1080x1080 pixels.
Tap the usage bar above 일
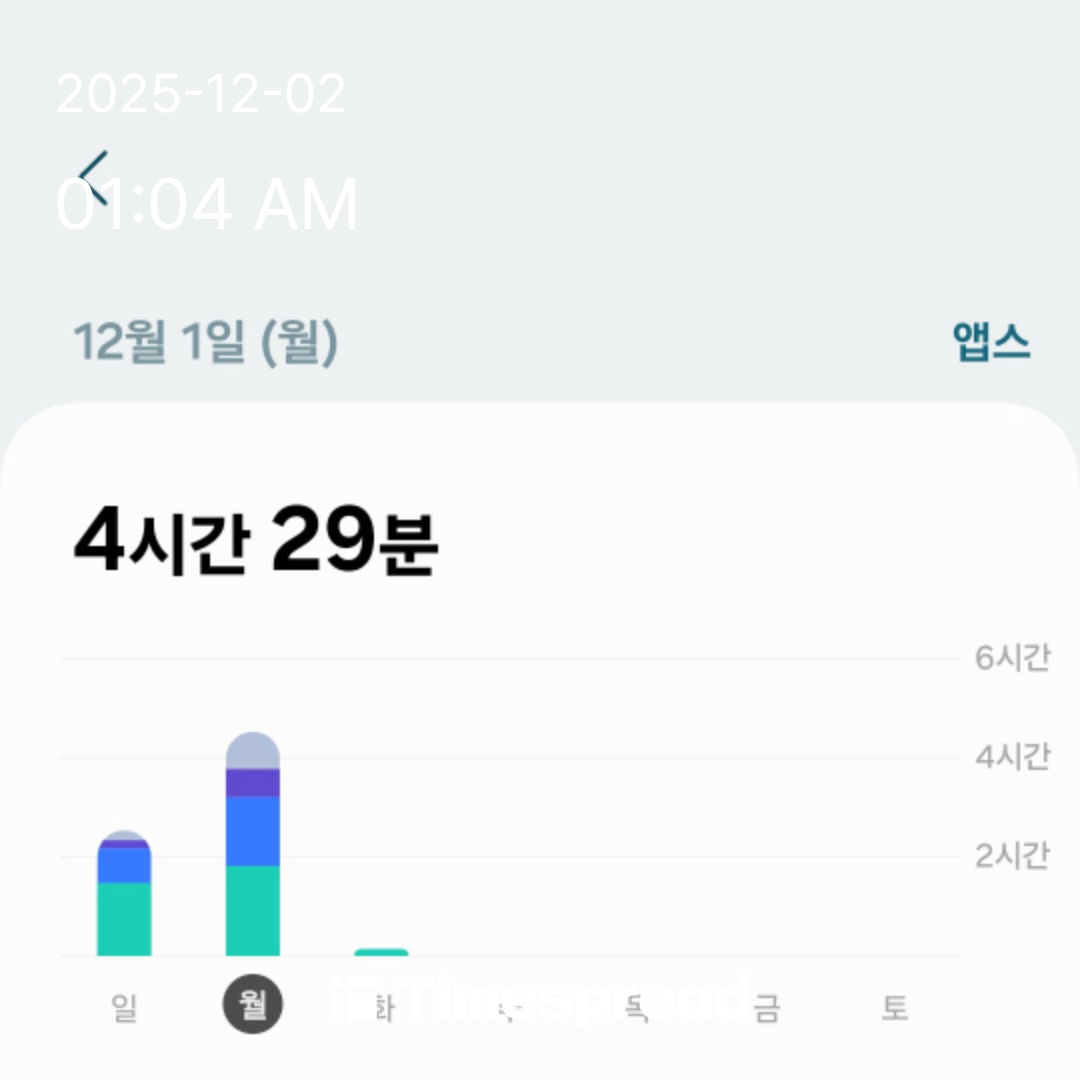point(124,894)
